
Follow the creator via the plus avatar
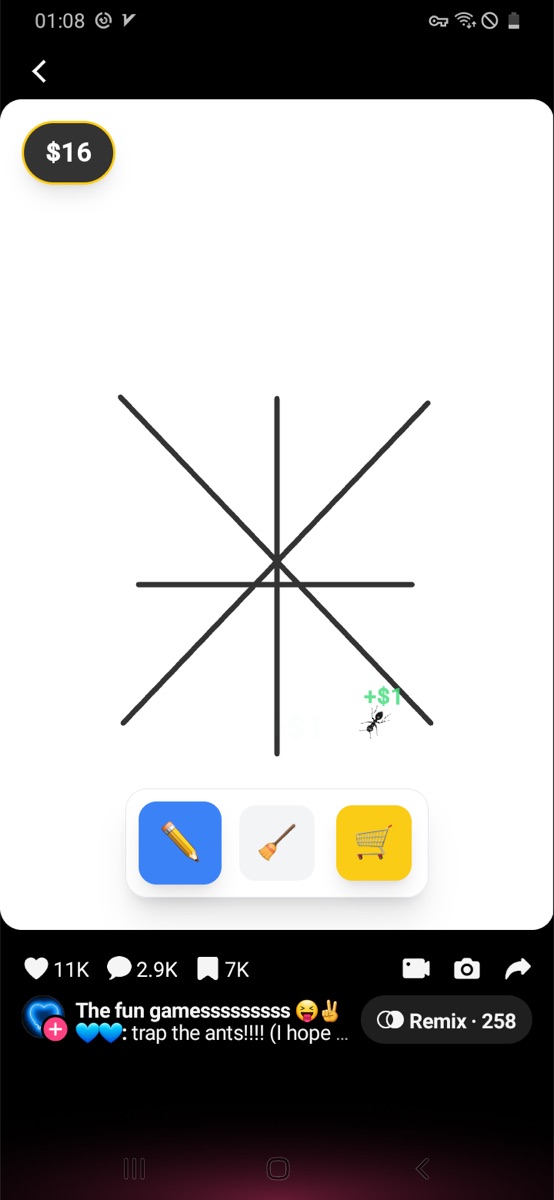[54, 1030]
